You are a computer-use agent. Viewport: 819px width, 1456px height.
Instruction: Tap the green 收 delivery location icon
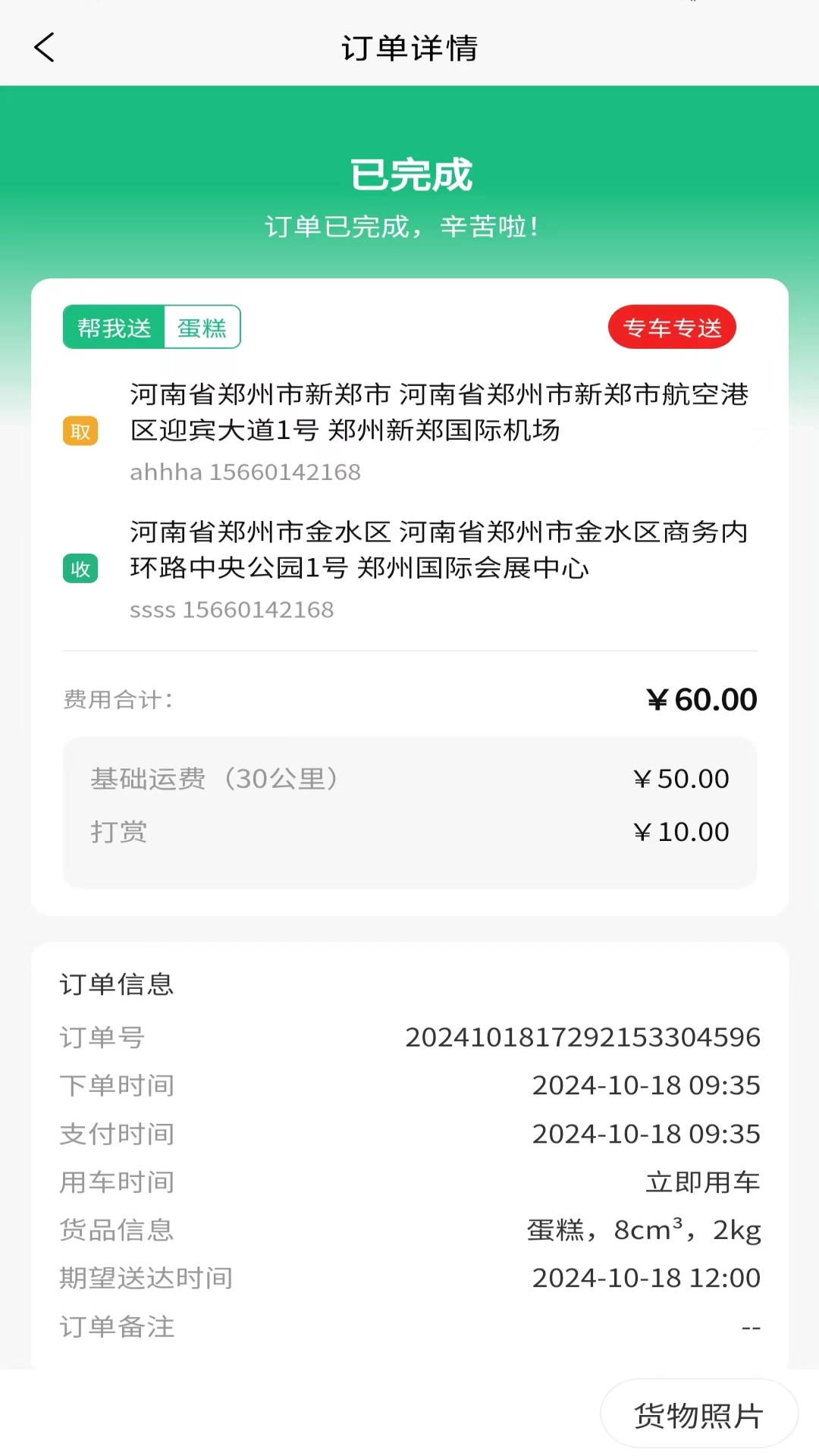click(80, 567)
